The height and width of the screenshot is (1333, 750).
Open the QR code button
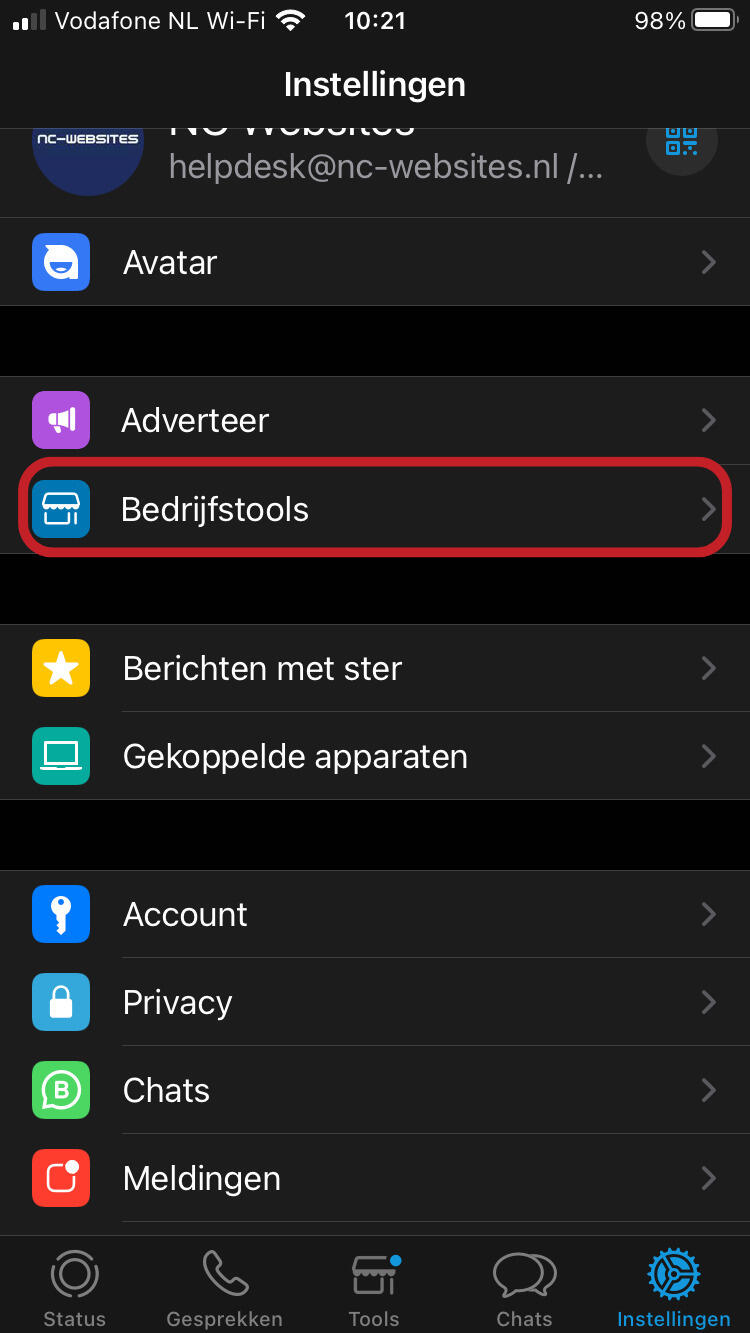coord(681,144)
